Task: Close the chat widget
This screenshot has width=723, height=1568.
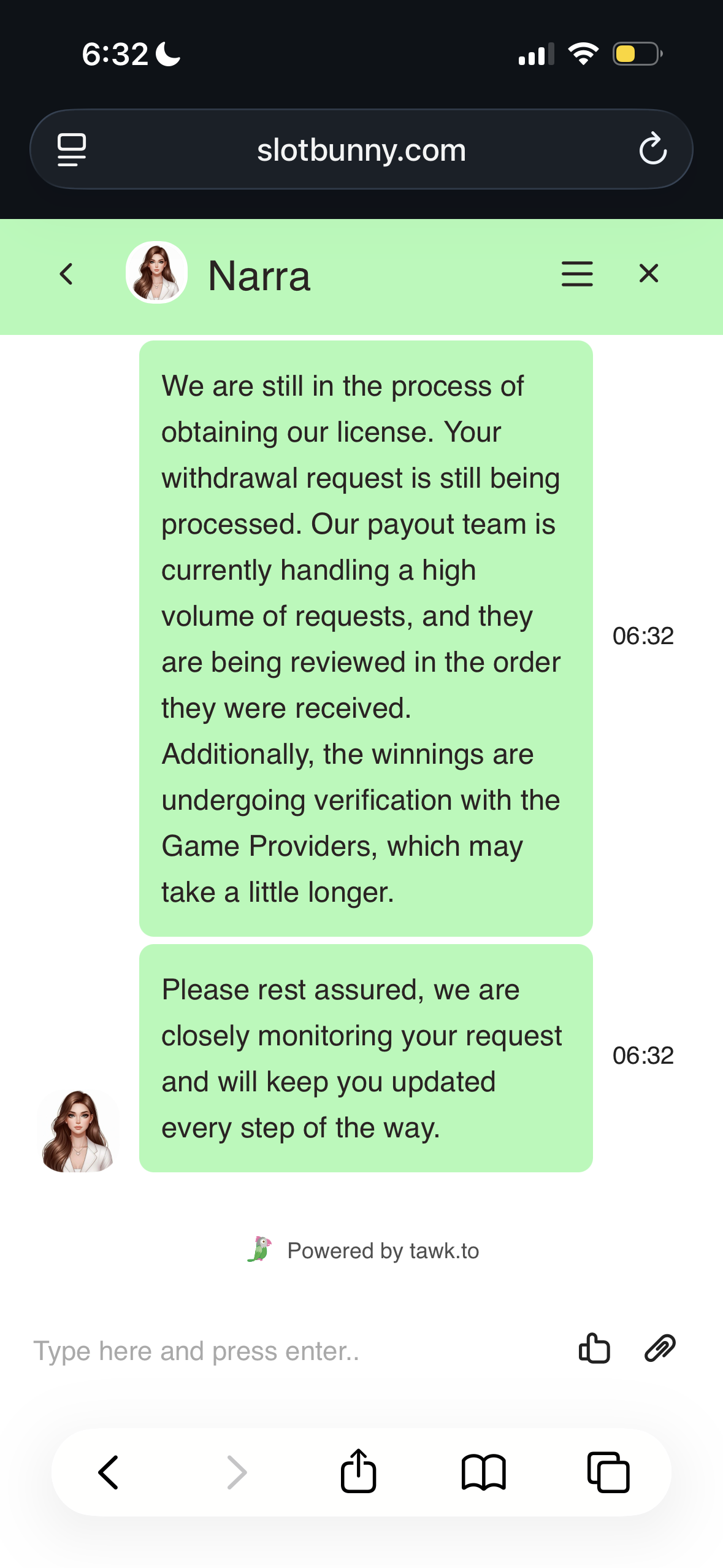Action: pyautogui.click(x=648, y=274)
